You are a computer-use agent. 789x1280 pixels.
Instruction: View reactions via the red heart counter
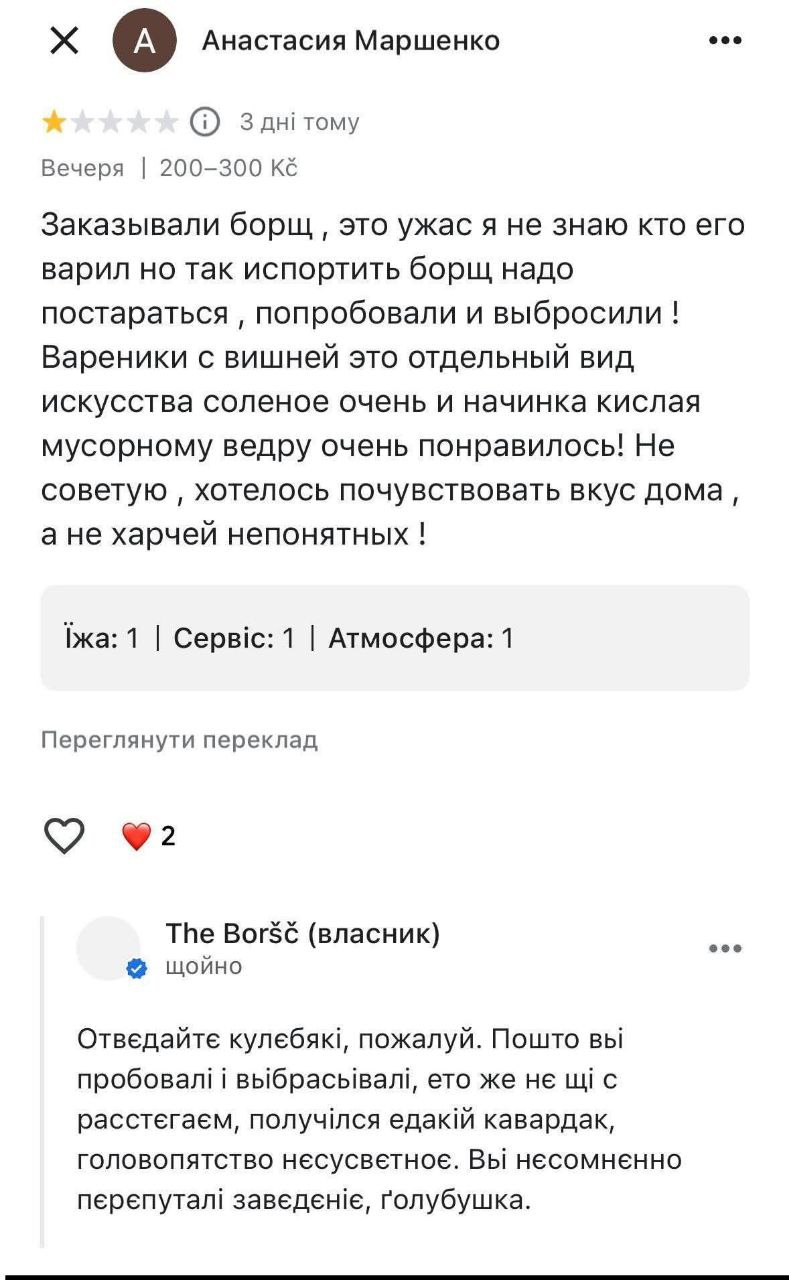click(x=149, y=836)
